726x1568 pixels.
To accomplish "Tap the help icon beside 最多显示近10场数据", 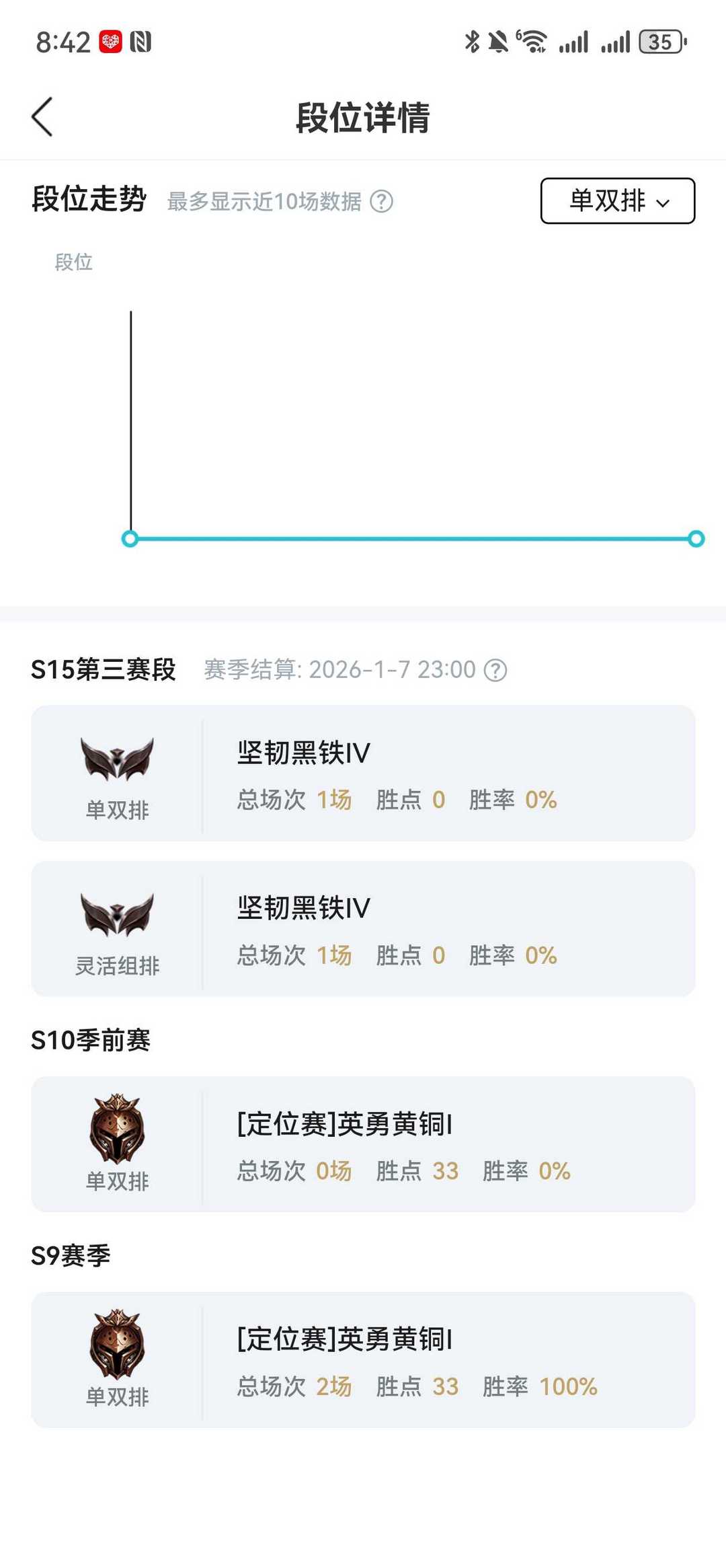I will [x=382, y=201].
